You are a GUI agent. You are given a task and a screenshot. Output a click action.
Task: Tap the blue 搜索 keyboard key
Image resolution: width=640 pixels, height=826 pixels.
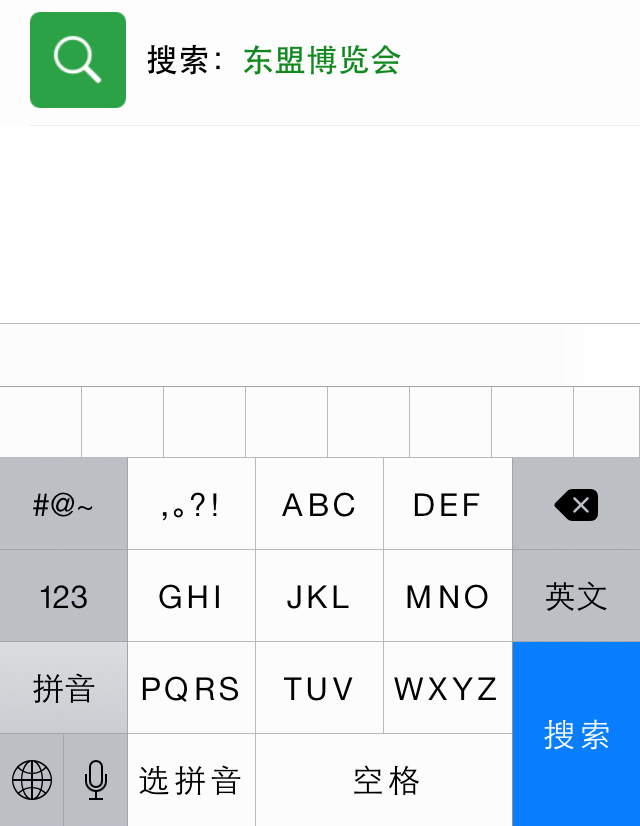click(576, 734)
